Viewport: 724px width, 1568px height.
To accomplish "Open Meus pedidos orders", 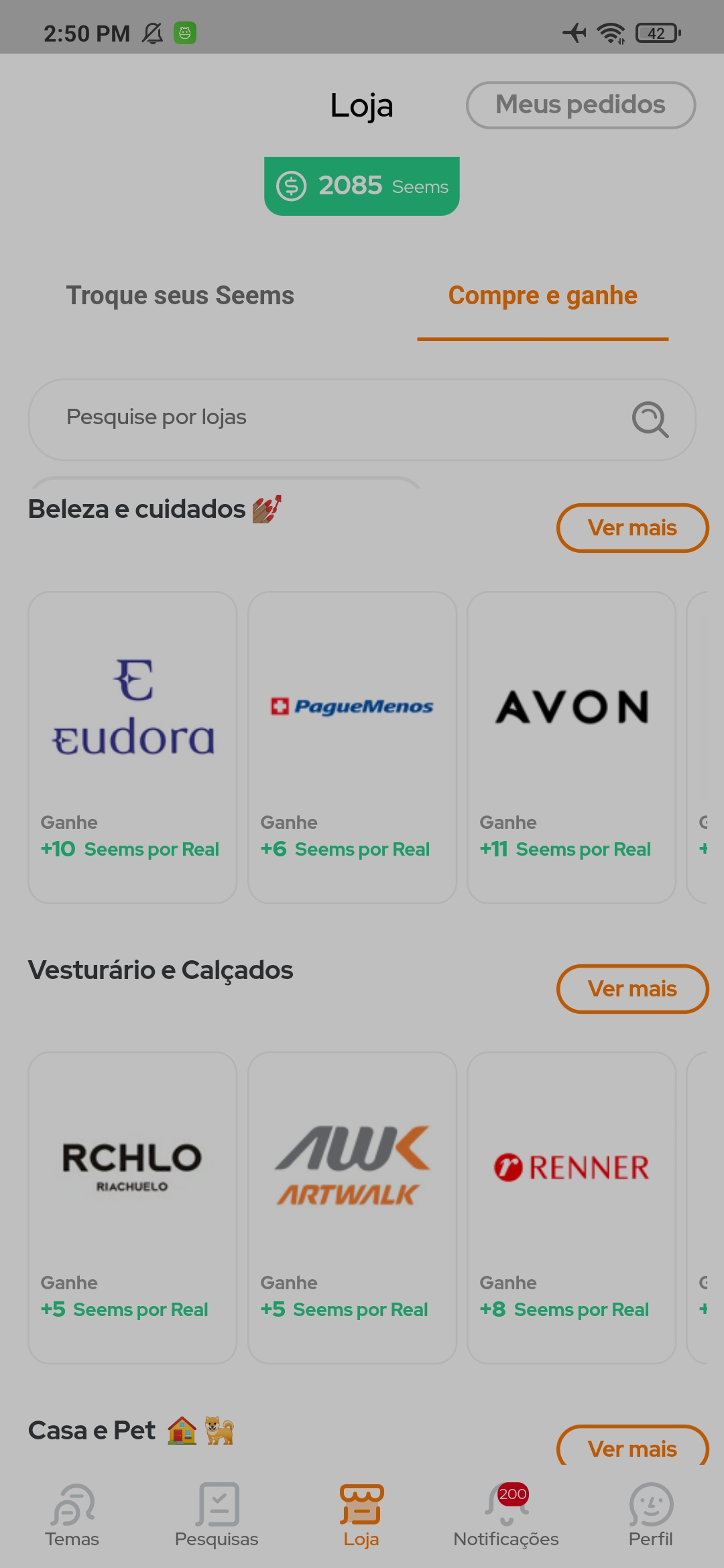I will point(581,105).
